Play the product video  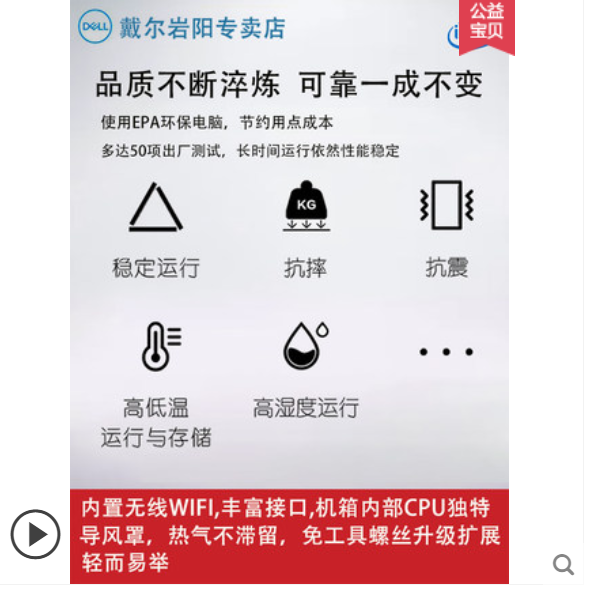[36, 535]
